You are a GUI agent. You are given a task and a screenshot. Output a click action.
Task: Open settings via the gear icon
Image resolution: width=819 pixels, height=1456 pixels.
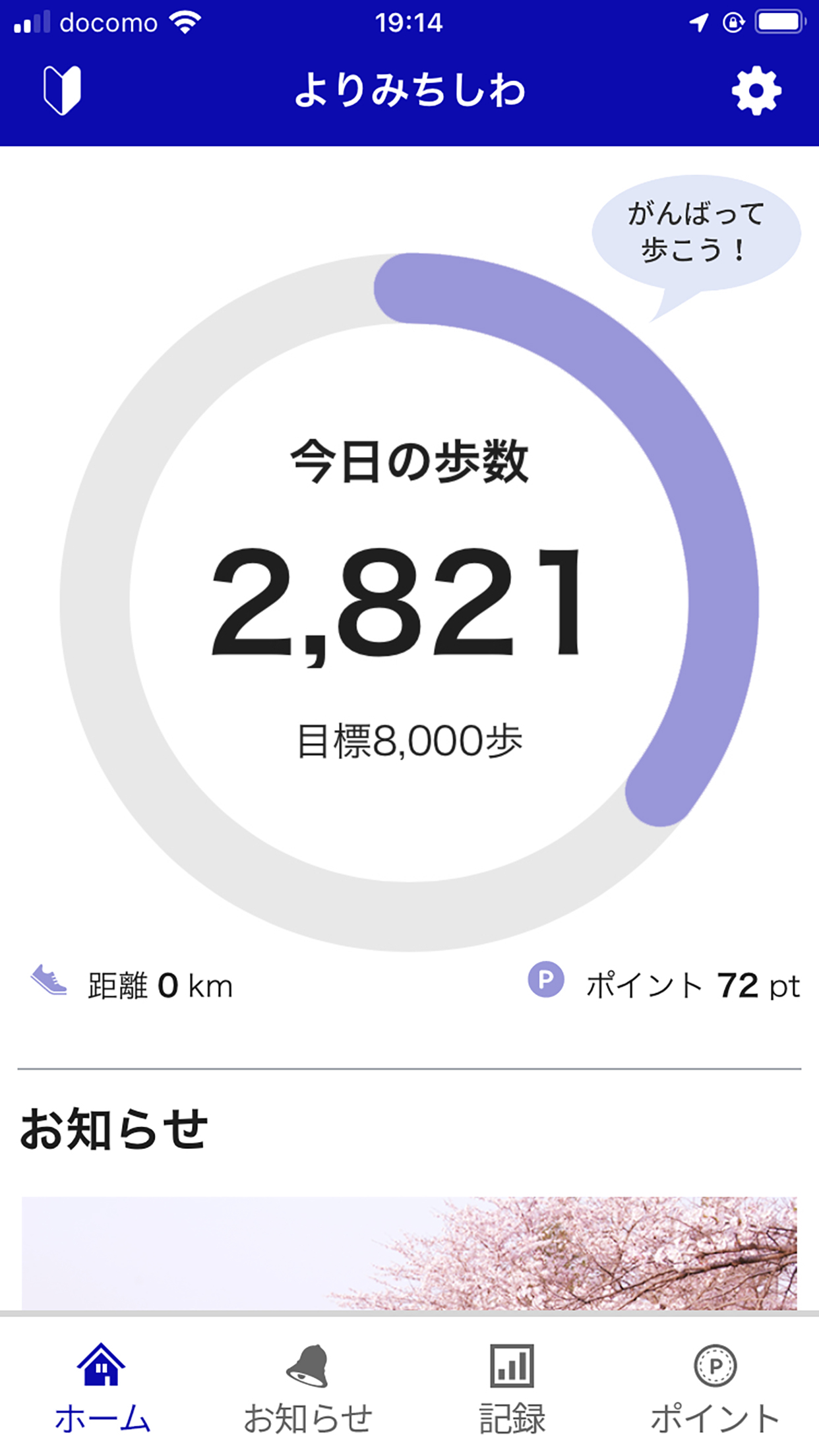coord(756,90)
